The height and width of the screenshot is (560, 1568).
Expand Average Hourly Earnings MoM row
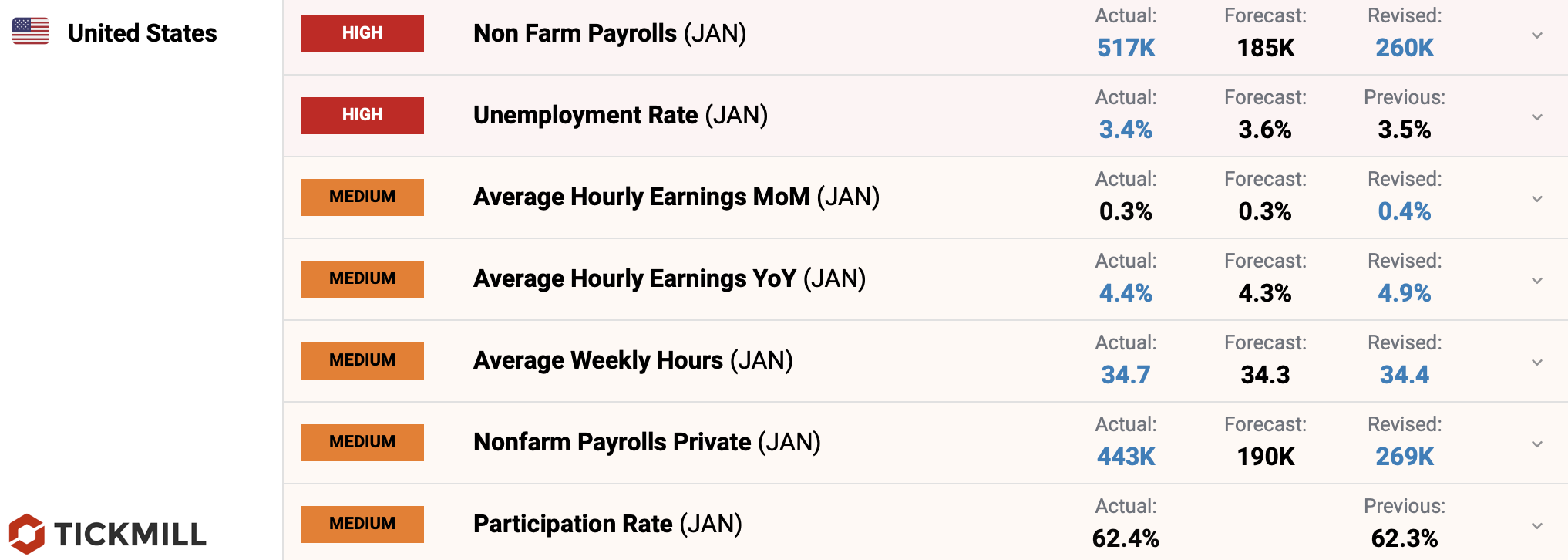[1536, 199]
